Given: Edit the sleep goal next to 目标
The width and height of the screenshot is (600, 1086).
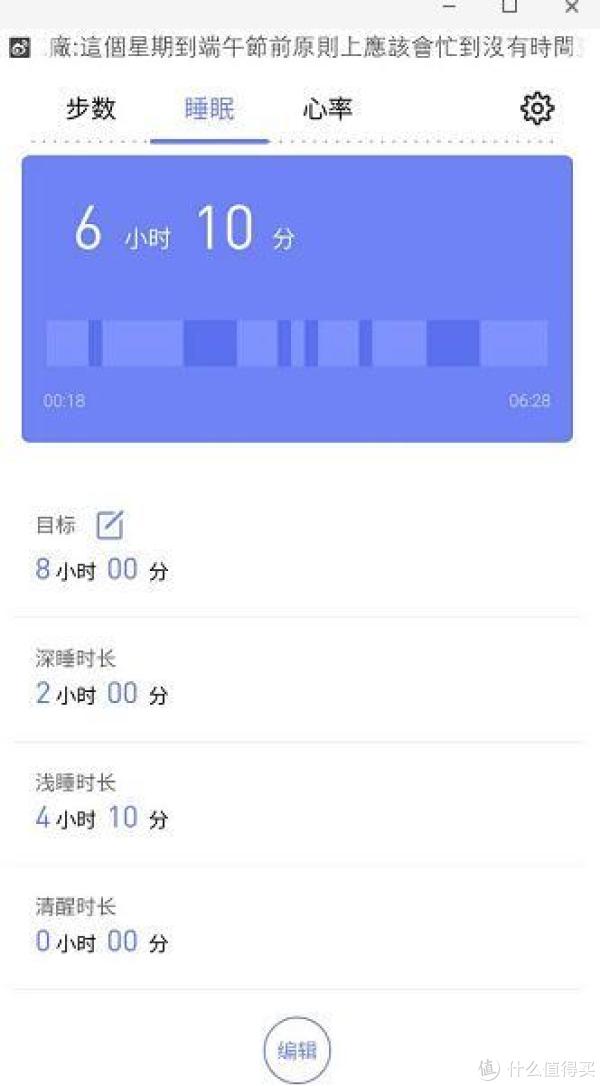Looking at the screenshot, I should pyautogui.click(x=110, y=525).
